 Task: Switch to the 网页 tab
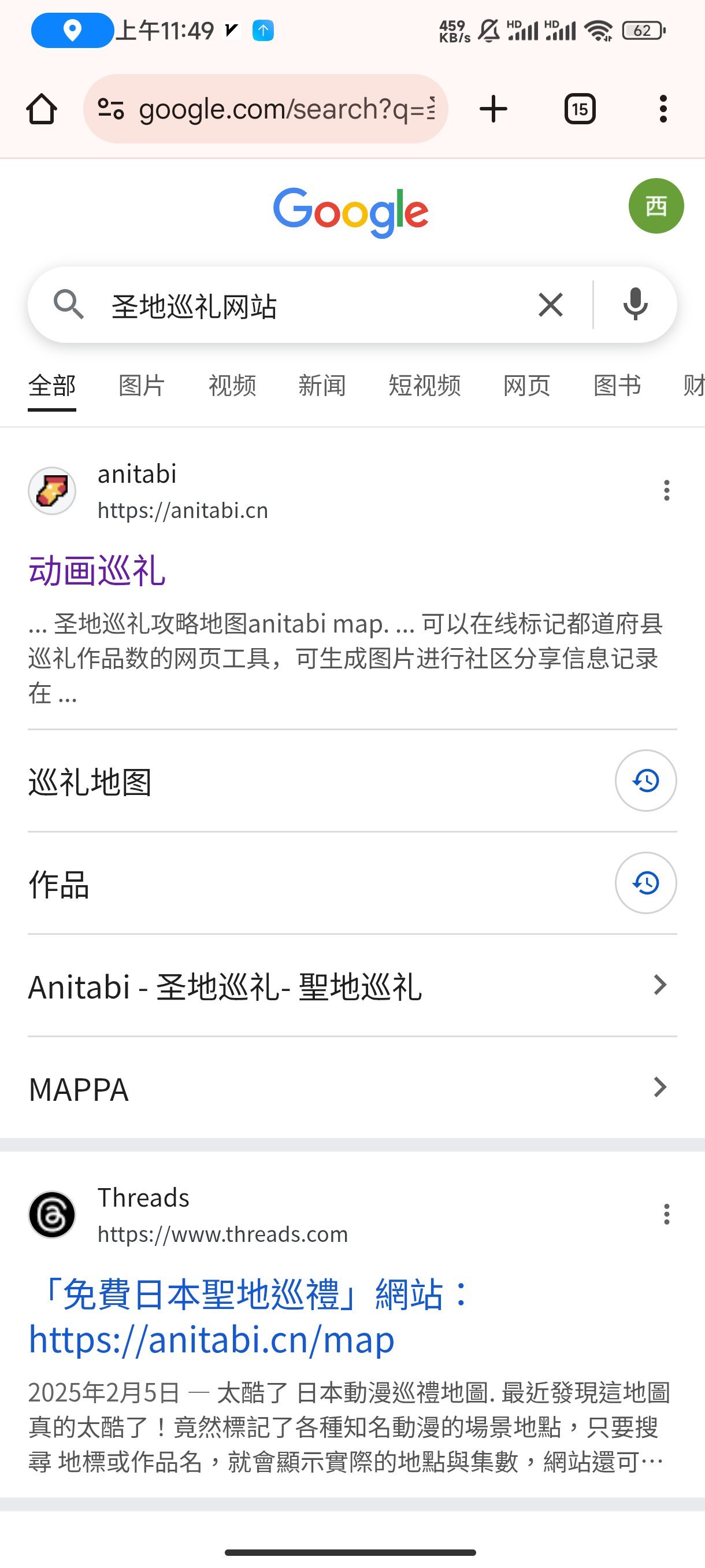click(x=527, y=386)
